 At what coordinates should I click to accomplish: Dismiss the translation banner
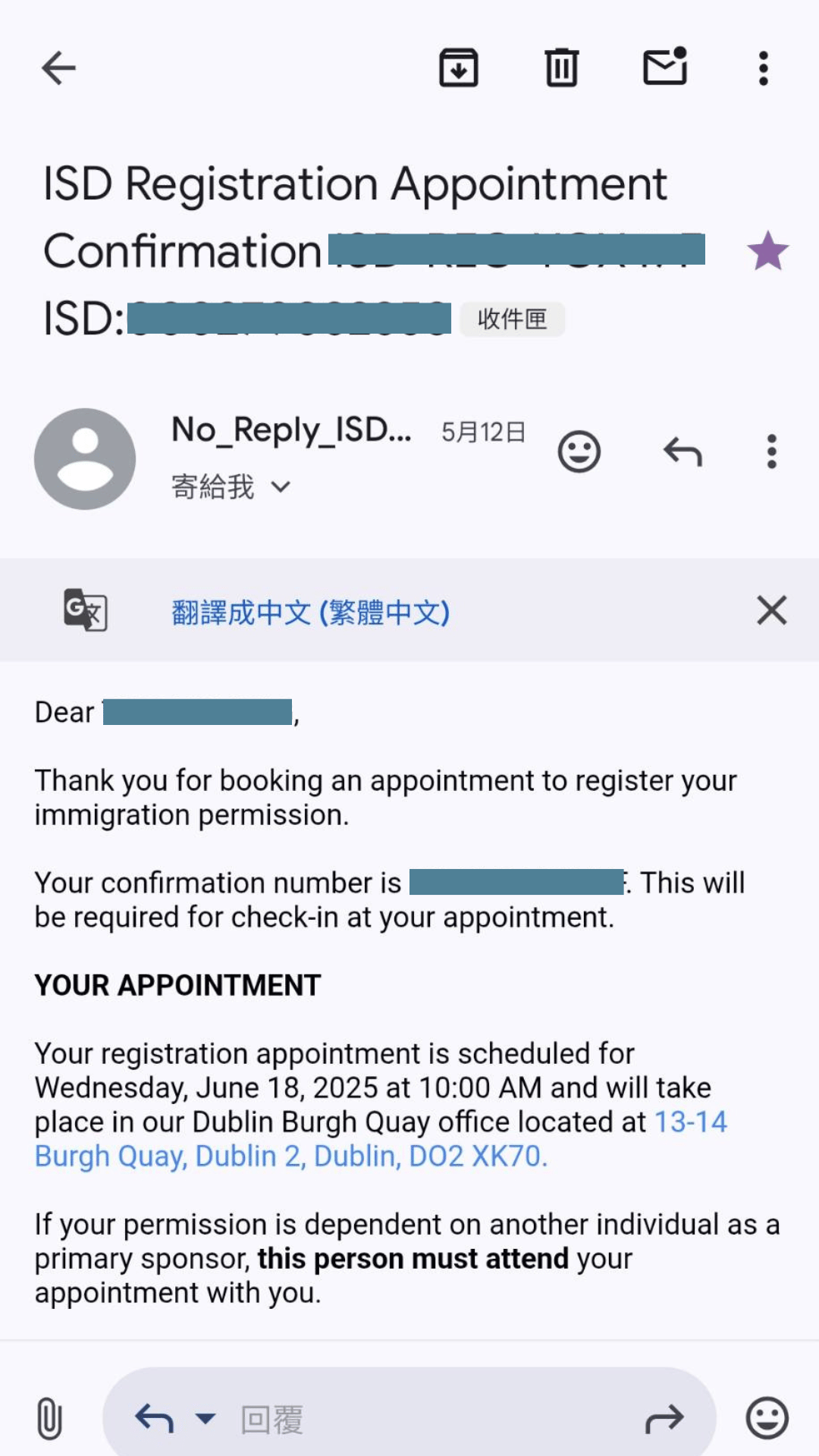tap(771, 610)
